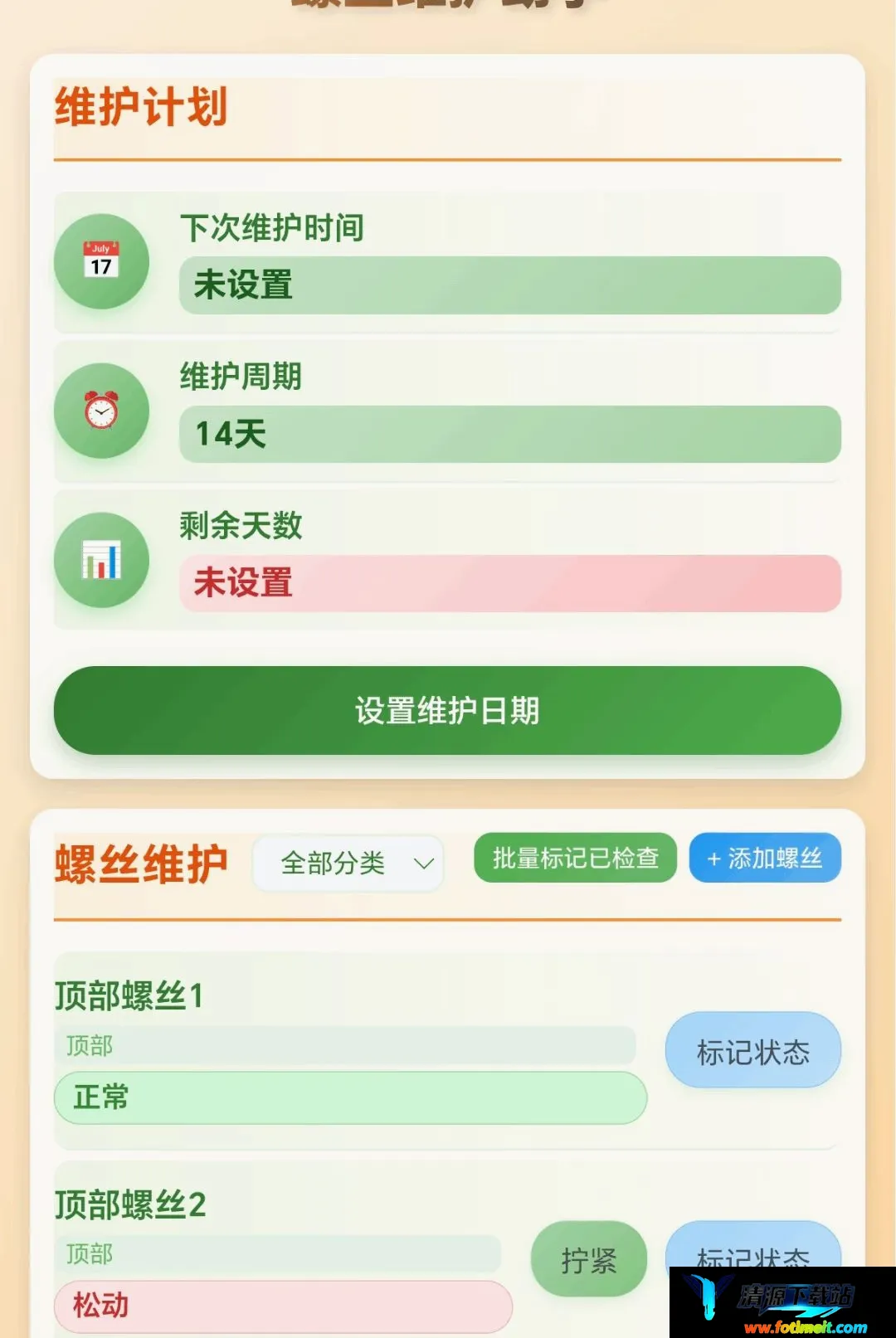Tap the 设置维护日期 button

pos(447,710)
